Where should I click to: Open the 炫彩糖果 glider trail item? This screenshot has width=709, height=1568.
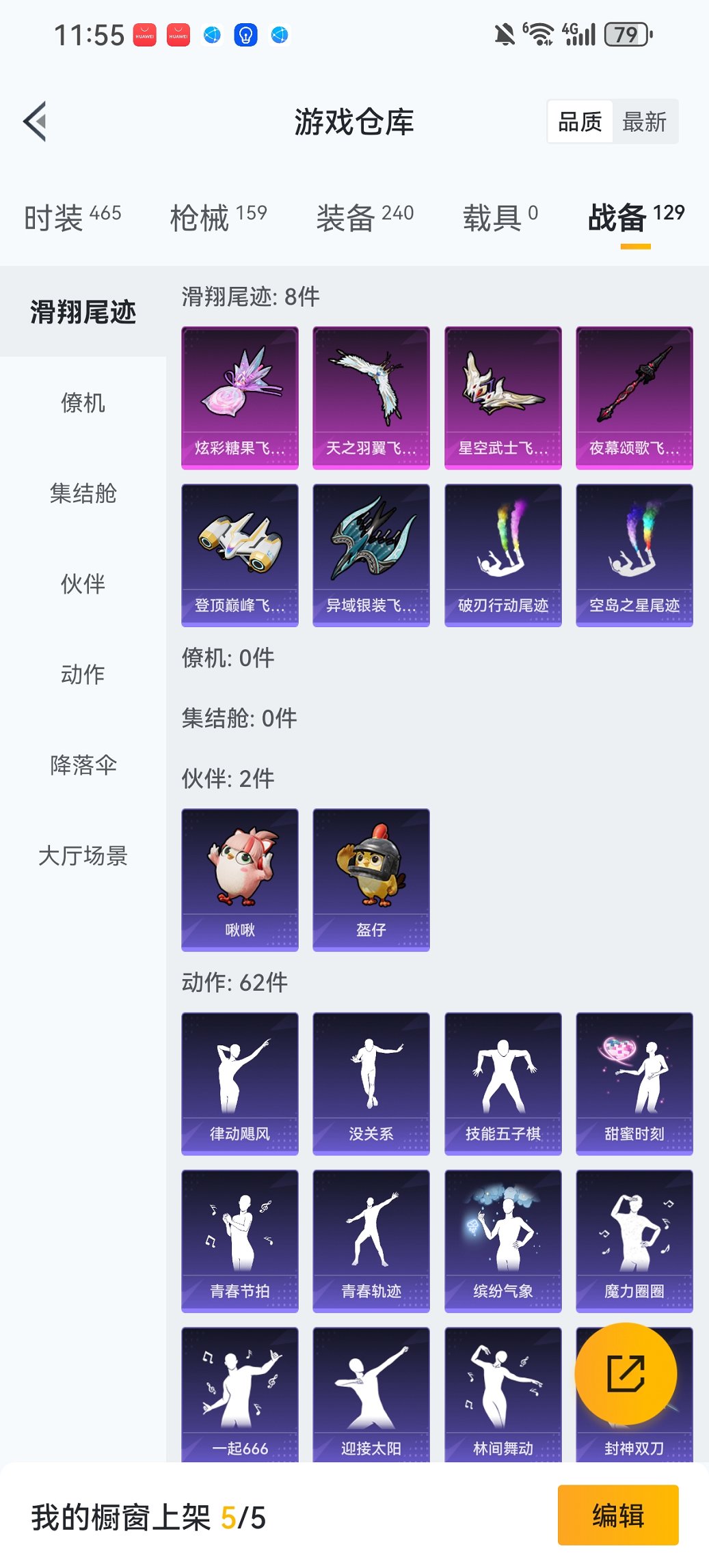239,398
